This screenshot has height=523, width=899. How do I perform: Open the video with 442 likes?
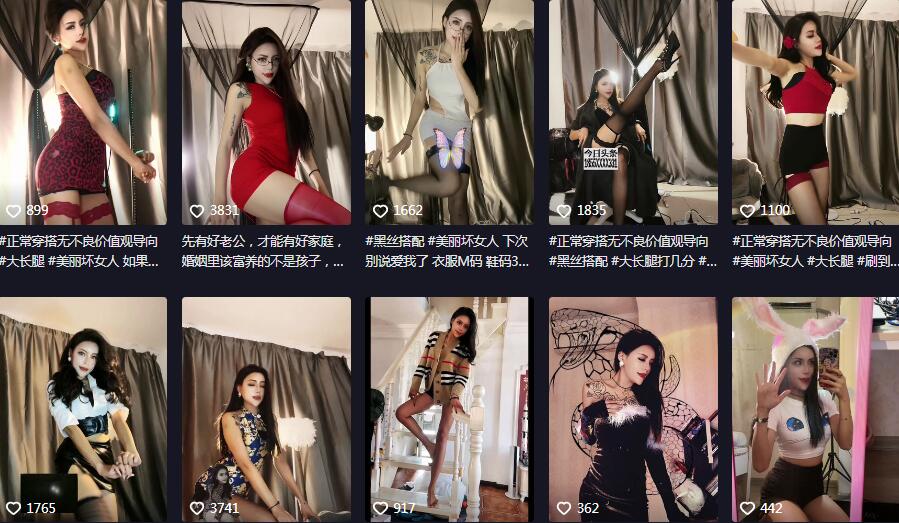pos(816,408)
